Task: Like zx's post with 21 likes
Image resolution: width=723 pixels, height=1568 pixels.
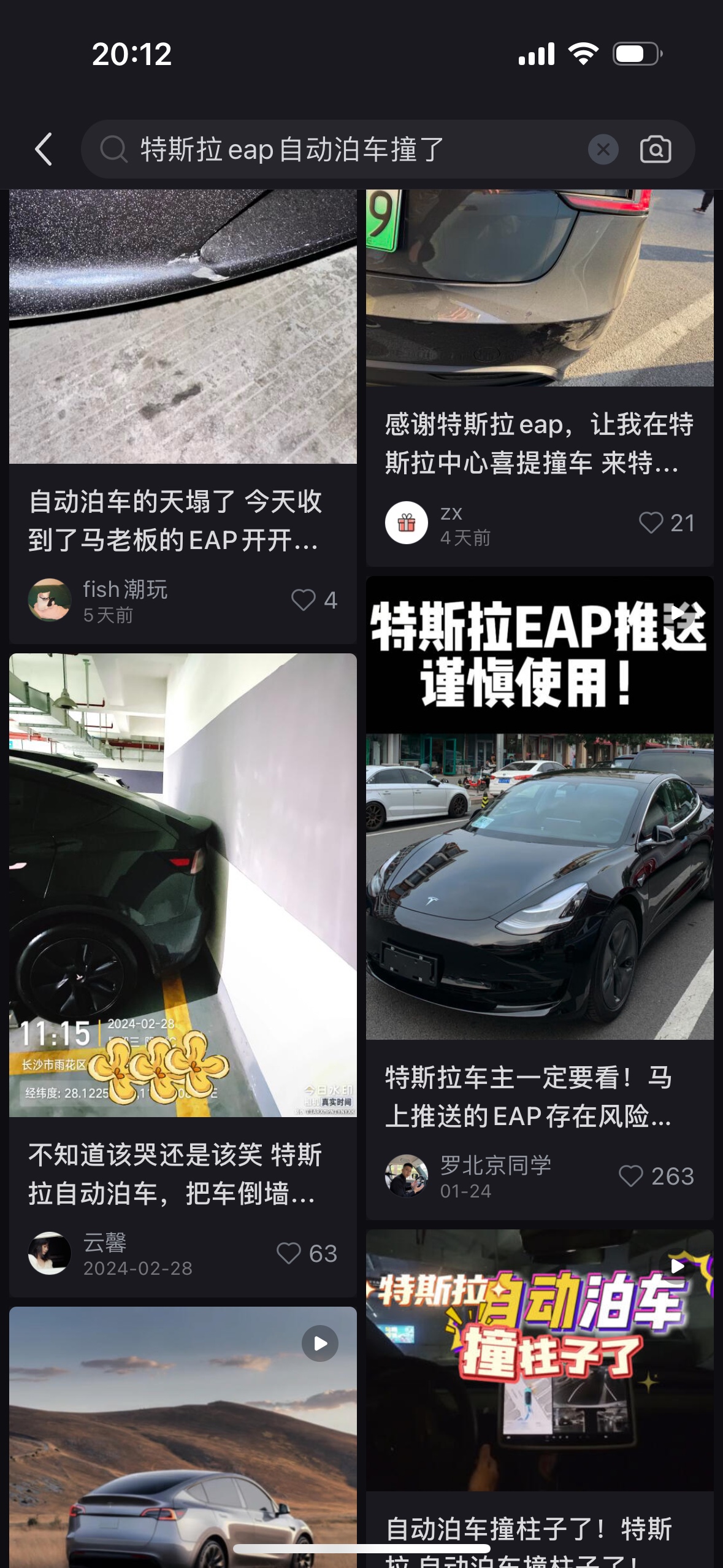Action: click(x=651, y=523)
